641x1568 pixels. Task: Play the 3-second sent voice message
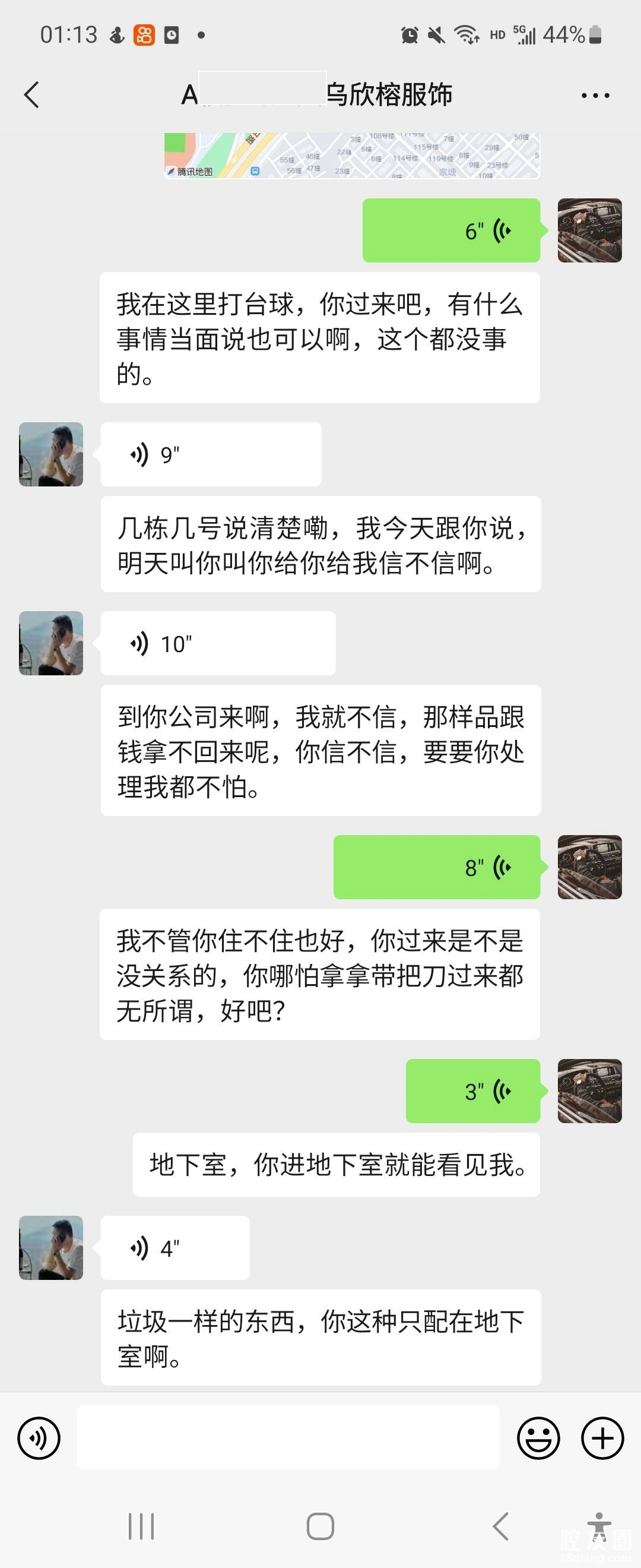click(472, 1092)
